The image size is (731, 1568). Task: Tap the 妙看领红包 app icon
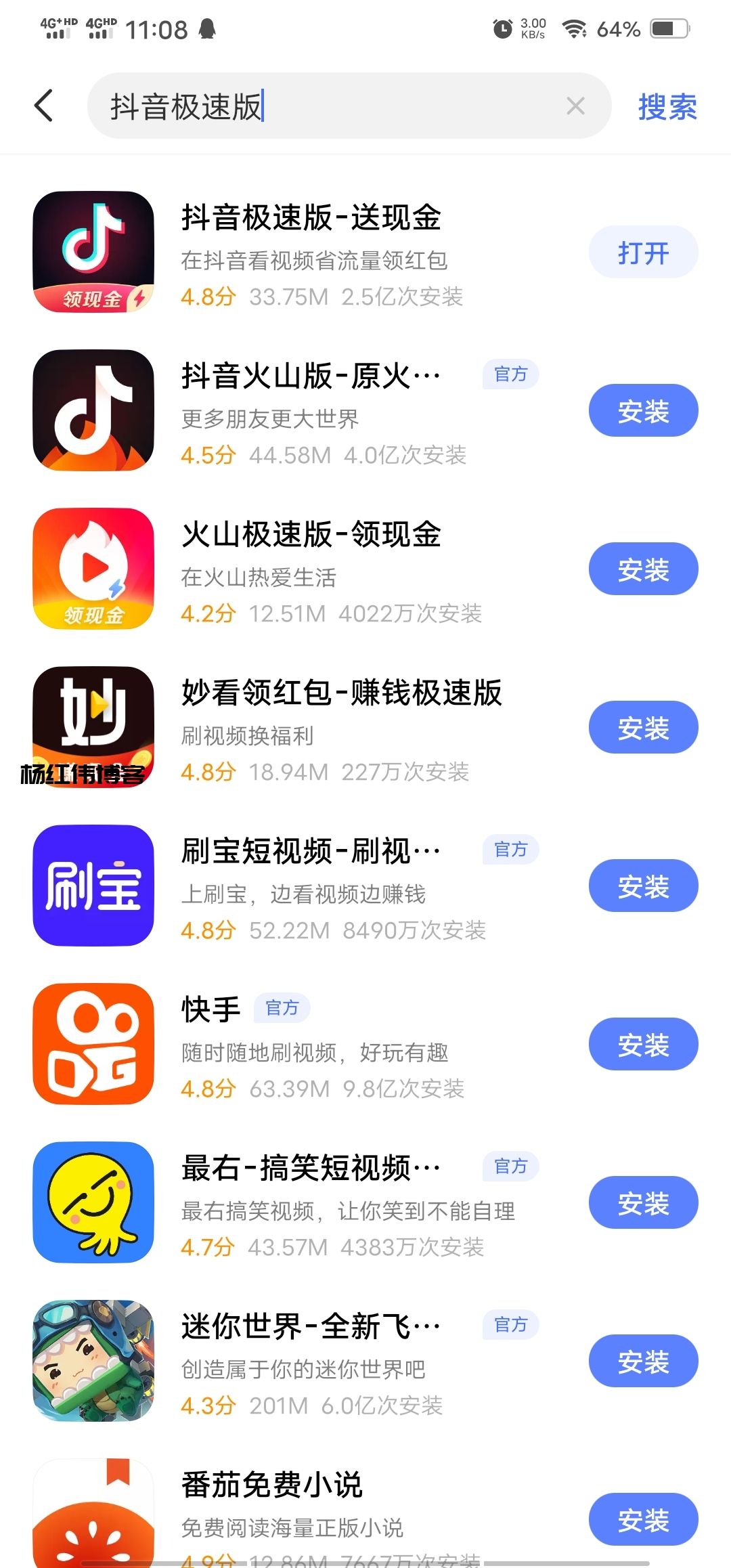coord(93,726)
